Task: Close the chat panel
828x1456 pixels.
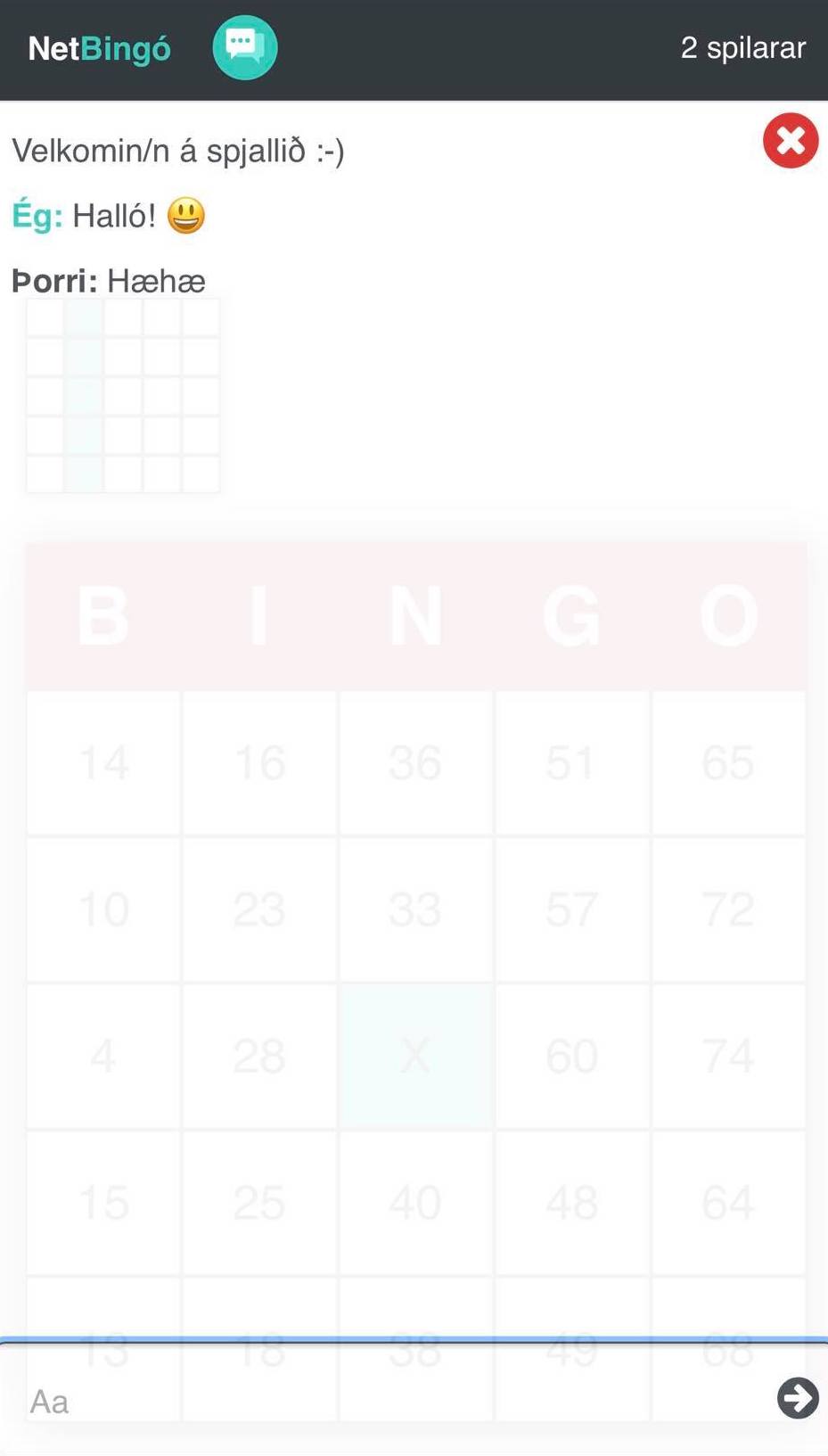Action: [x=790, y=141]
